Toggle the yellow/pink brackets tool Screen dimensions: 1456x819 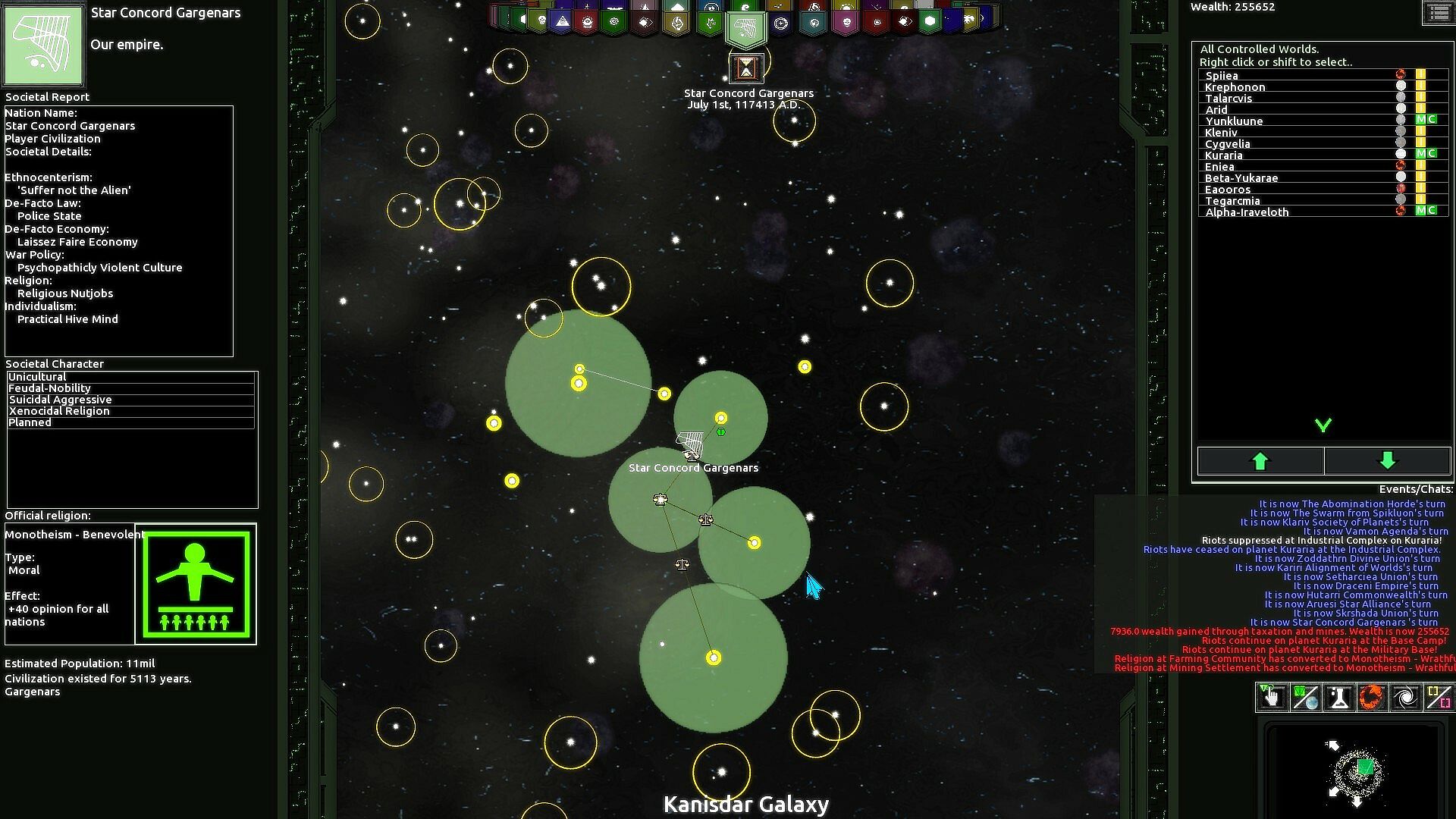(x=1439, y=697)
